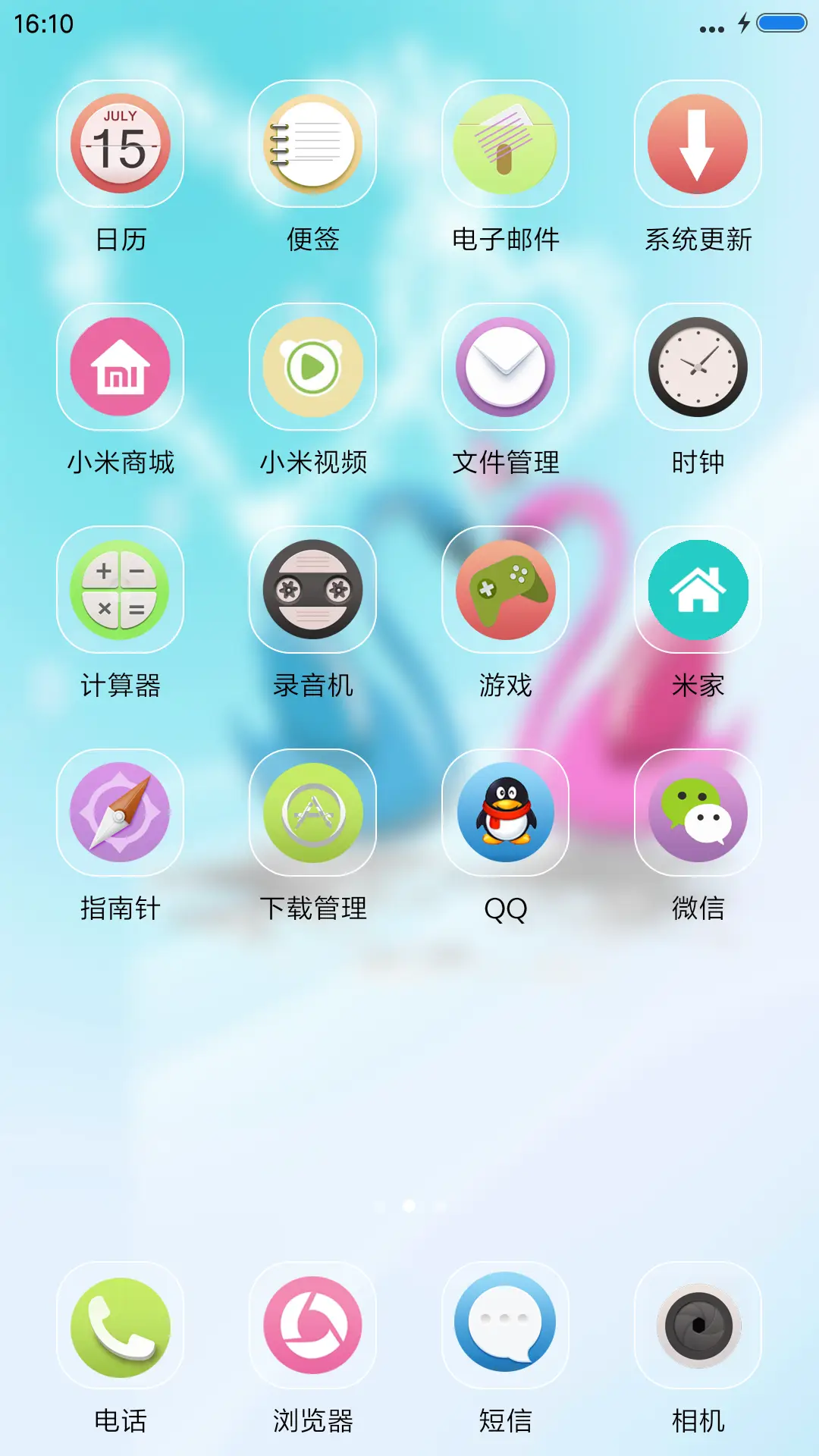The width and height of the screenshot is (819, 1456).
Task: Launch 便签 (Notes)
Action: click(x=313, y=146)
